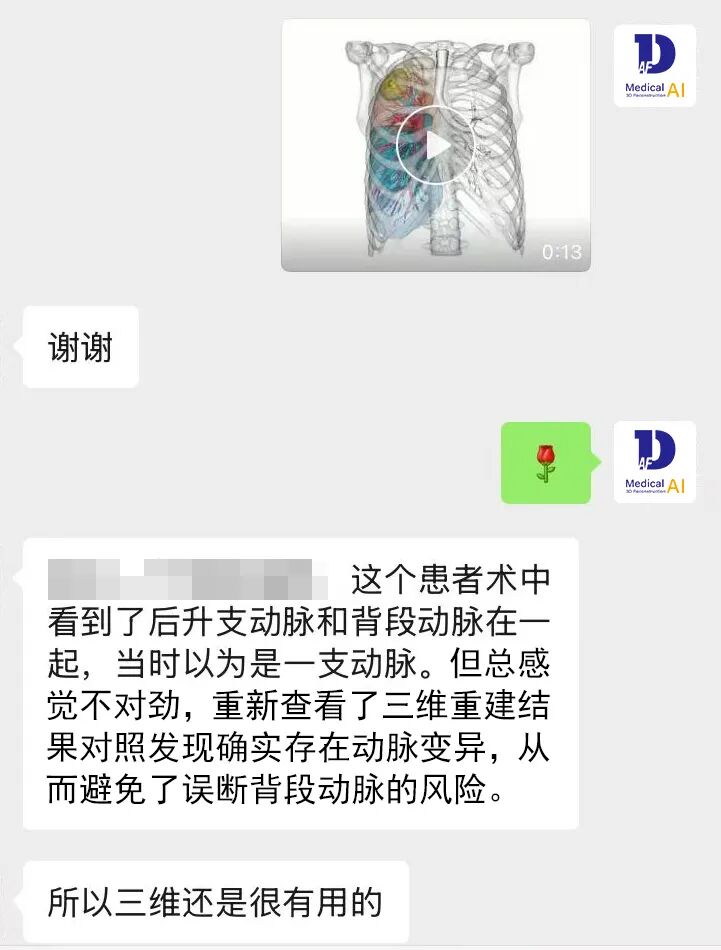Play the 0:13 chest 3D reconstruction video

point(435,146)
